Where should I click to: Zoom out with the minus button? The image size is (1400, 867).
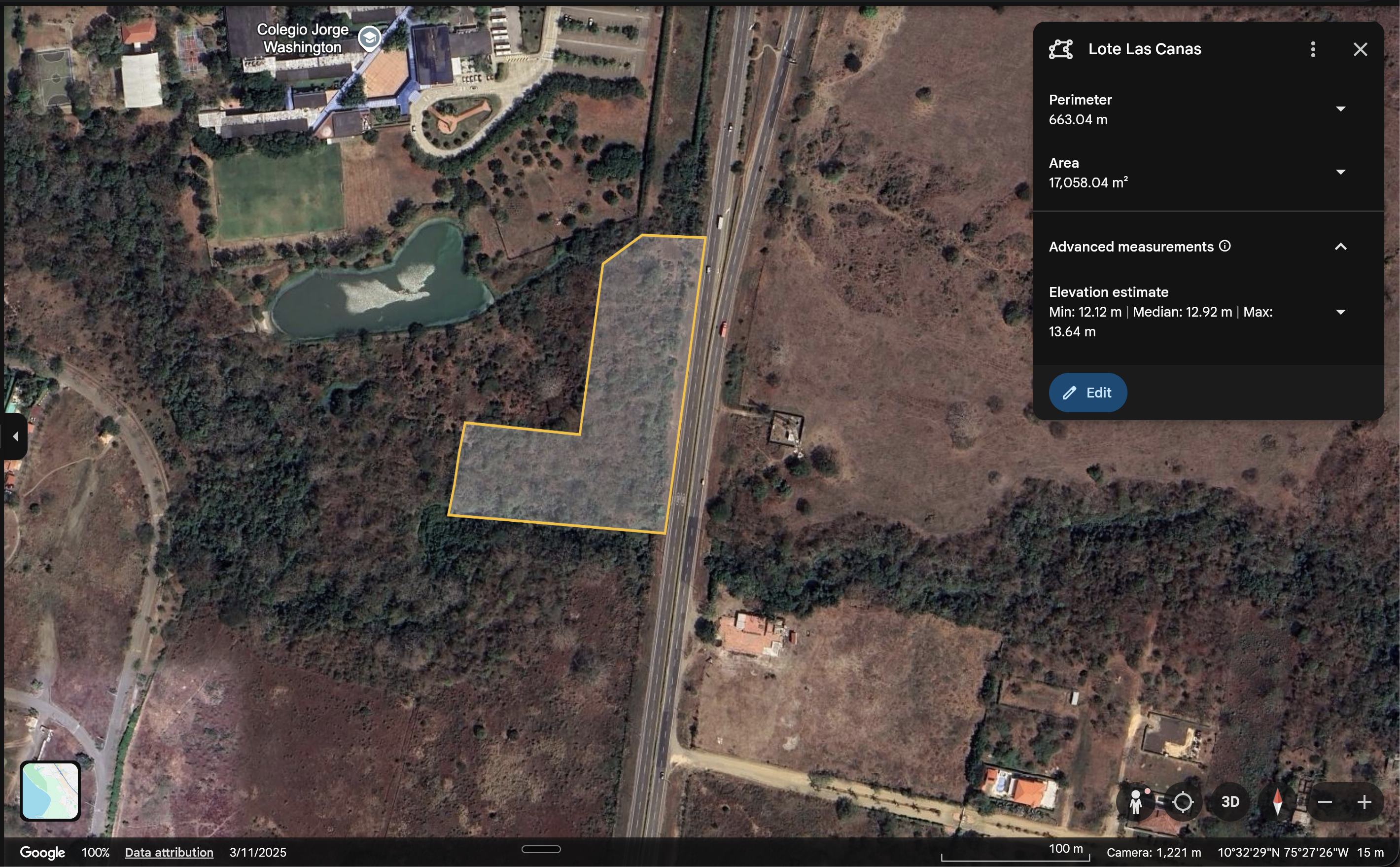(x=1325, y=801)
